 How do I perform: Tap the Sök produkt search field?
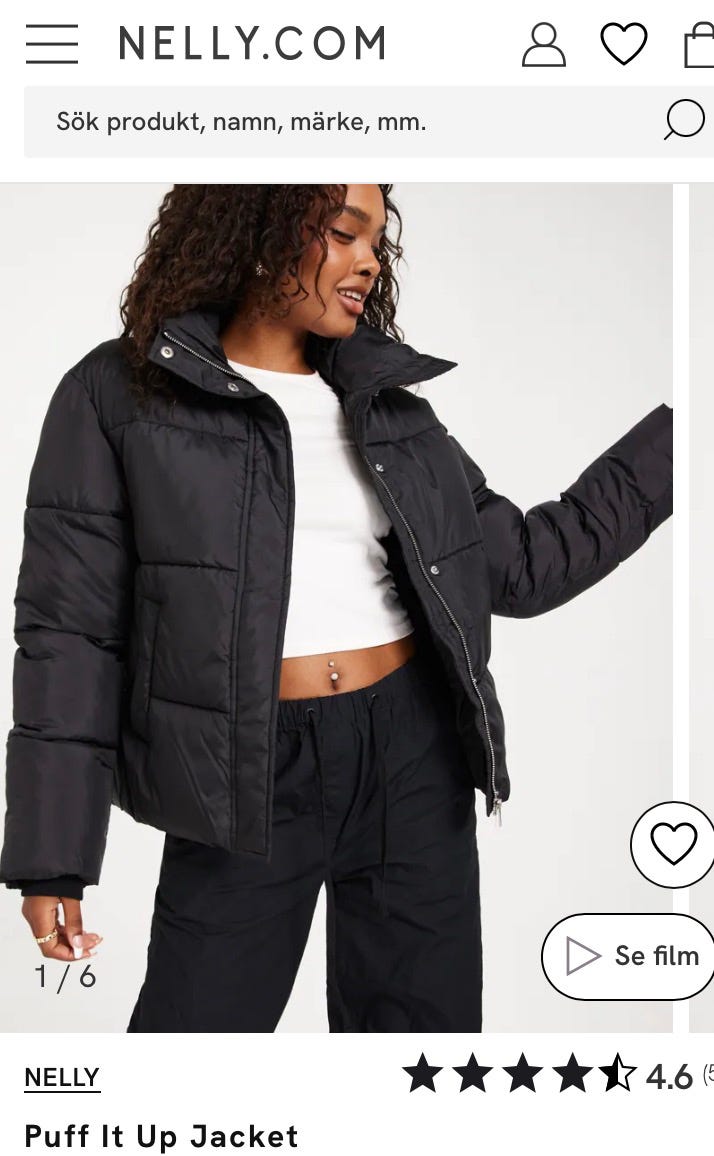[x=340, y=122]
